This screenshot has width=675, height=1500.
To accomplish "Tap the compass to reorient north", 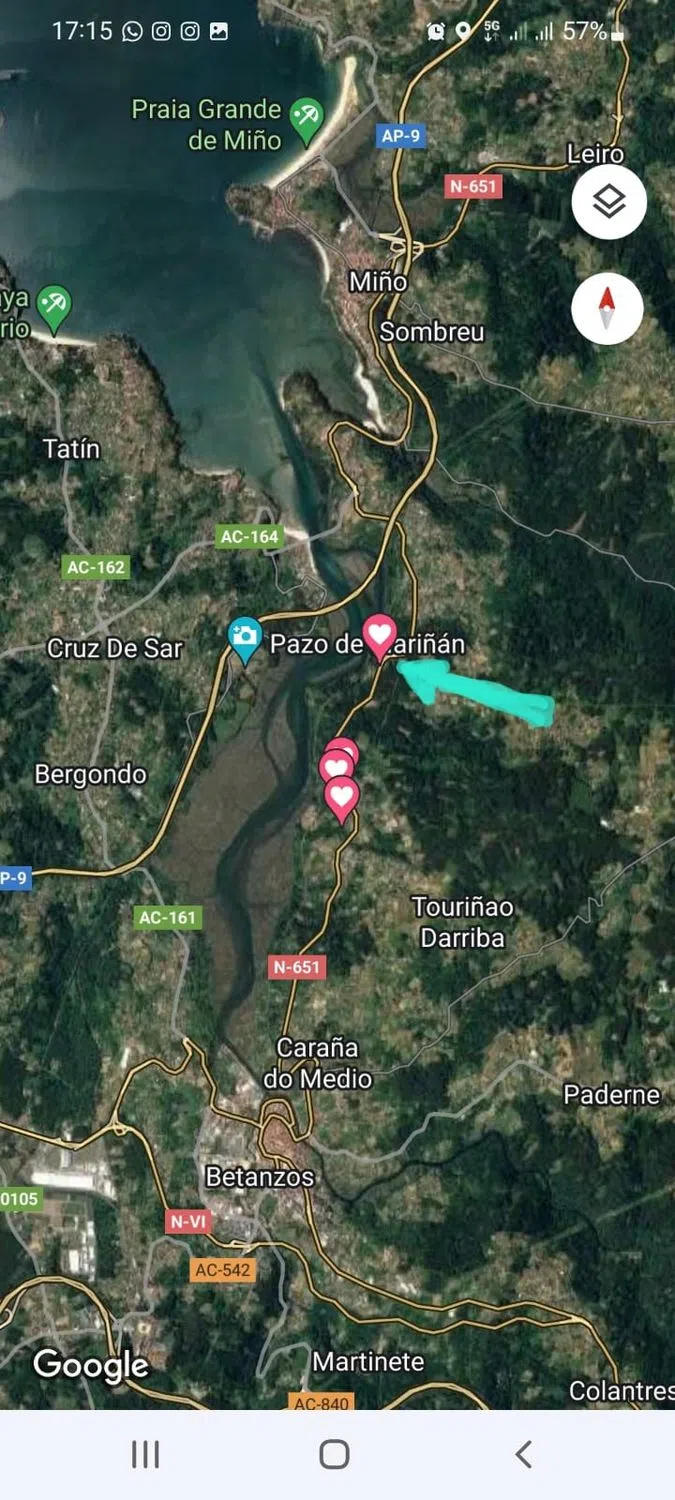I will coord(607,308).
